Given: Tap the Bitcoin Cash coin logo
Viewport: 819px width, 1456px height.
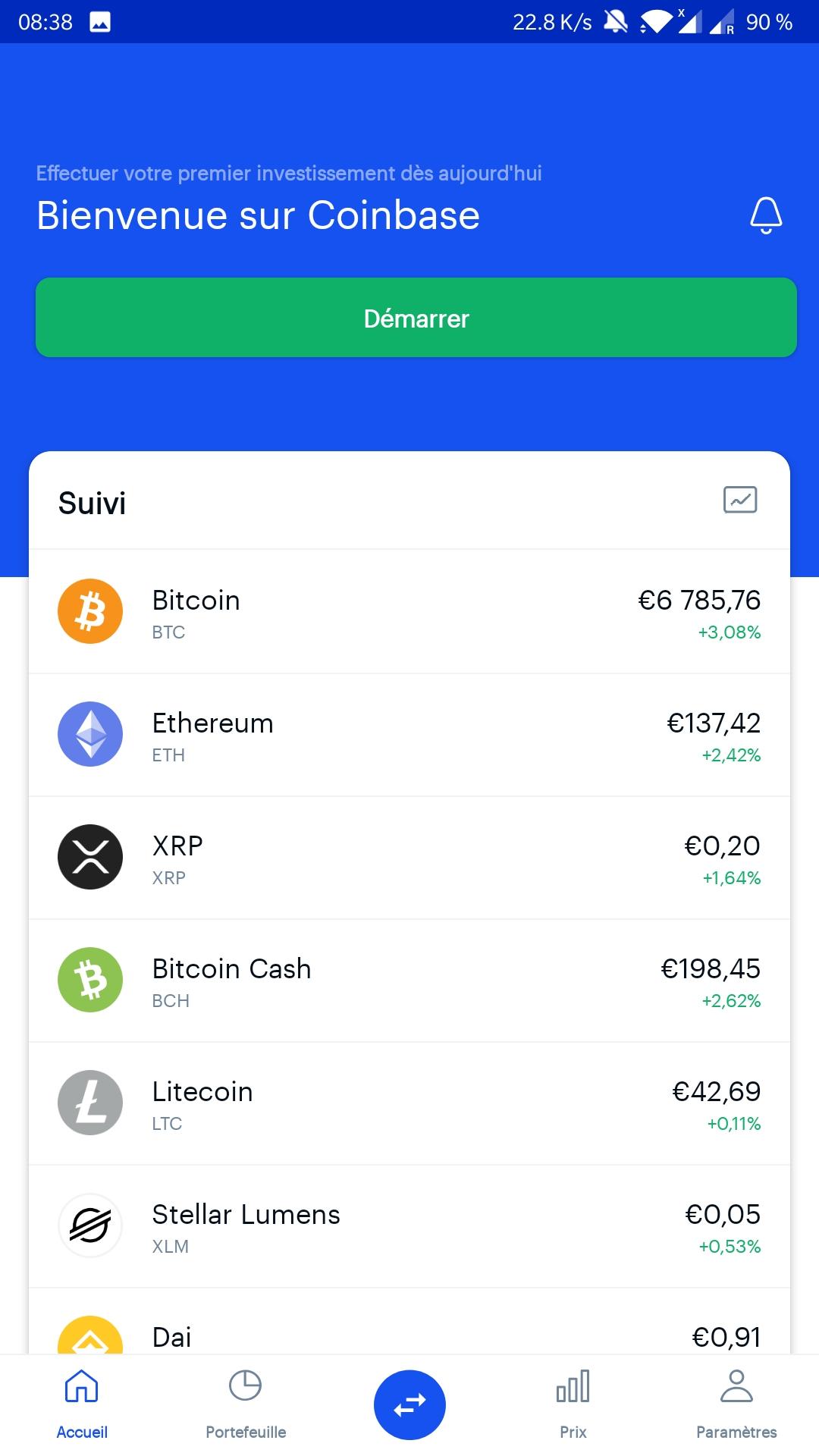Looking at the screenshot, I should [x=89, y=980].
